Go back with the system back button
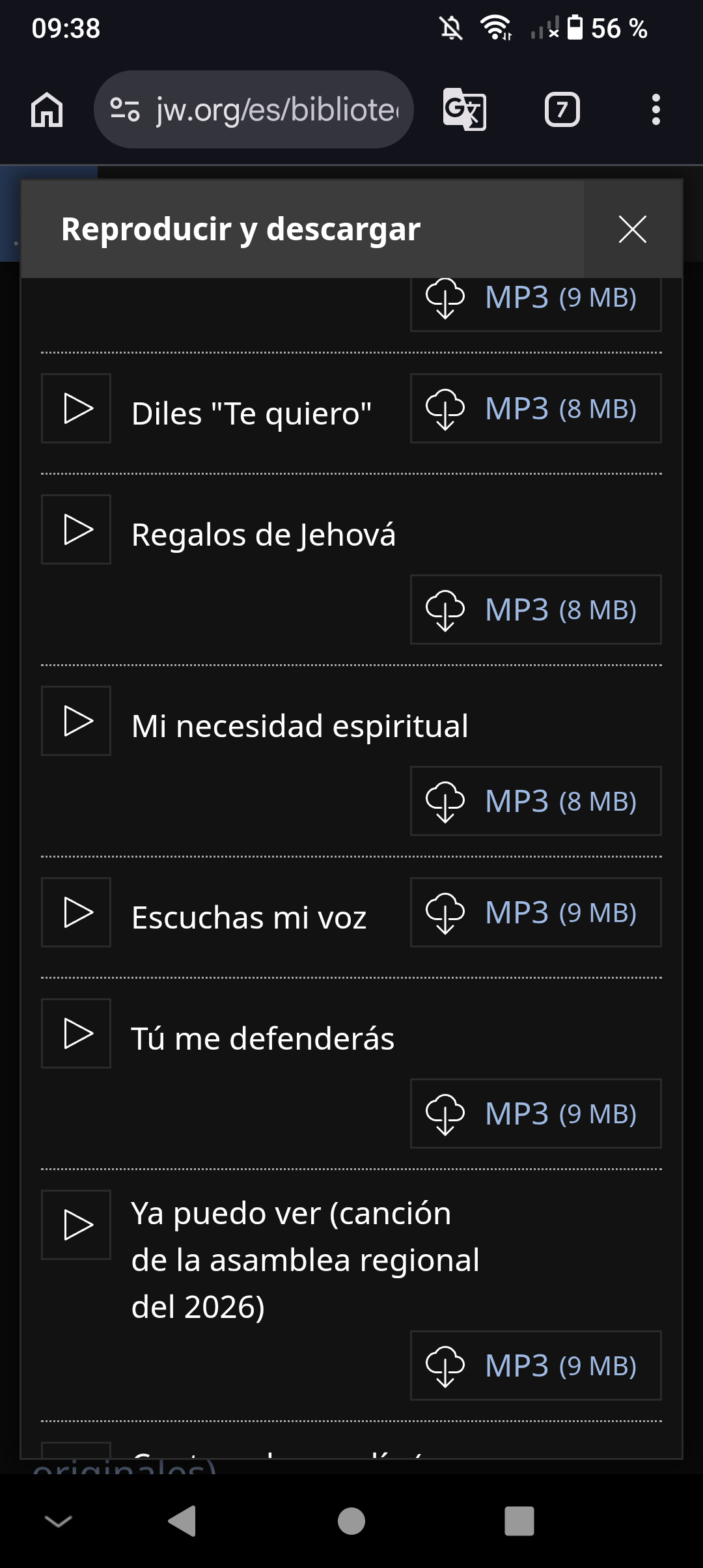The width and height of the screenshot is (703, 1568). pyautogui.click(x=182, y=1521)
